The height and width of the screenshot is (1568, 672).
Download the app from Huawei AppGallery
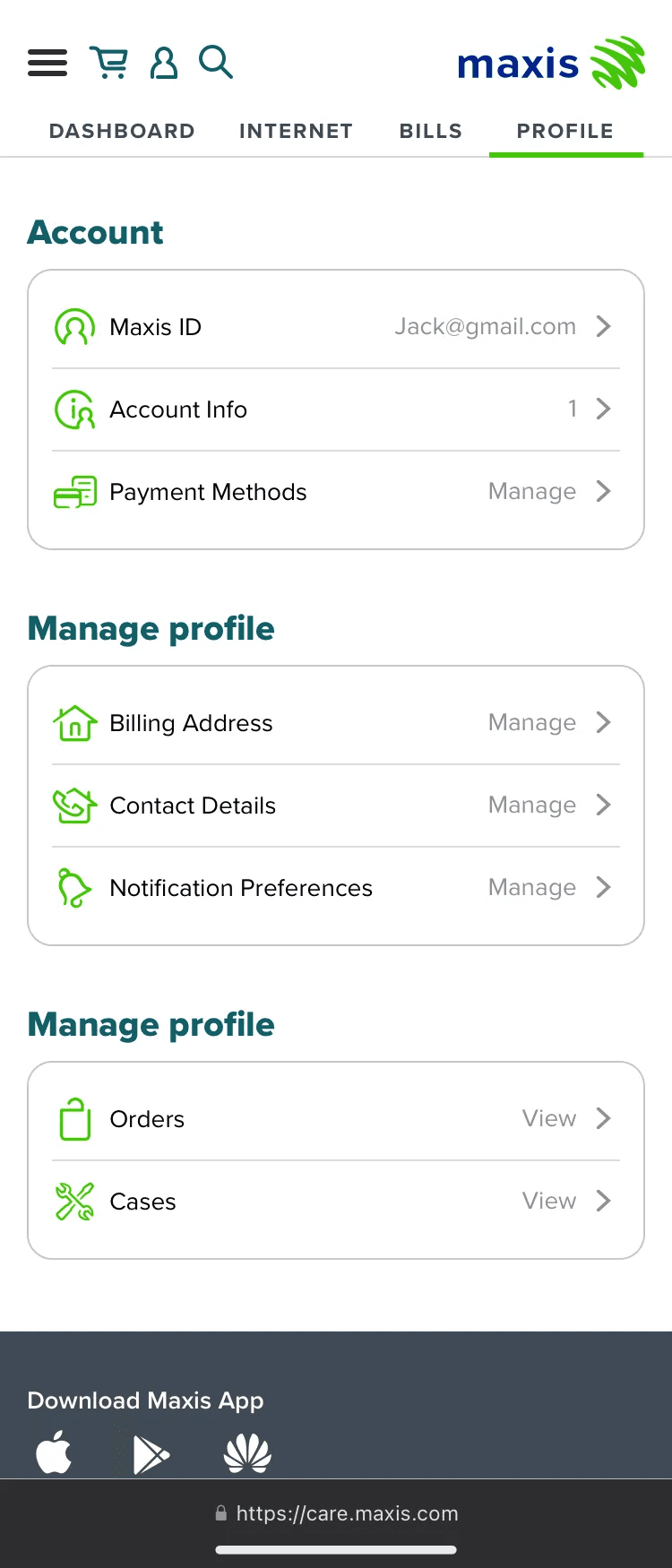[247, 1453]
